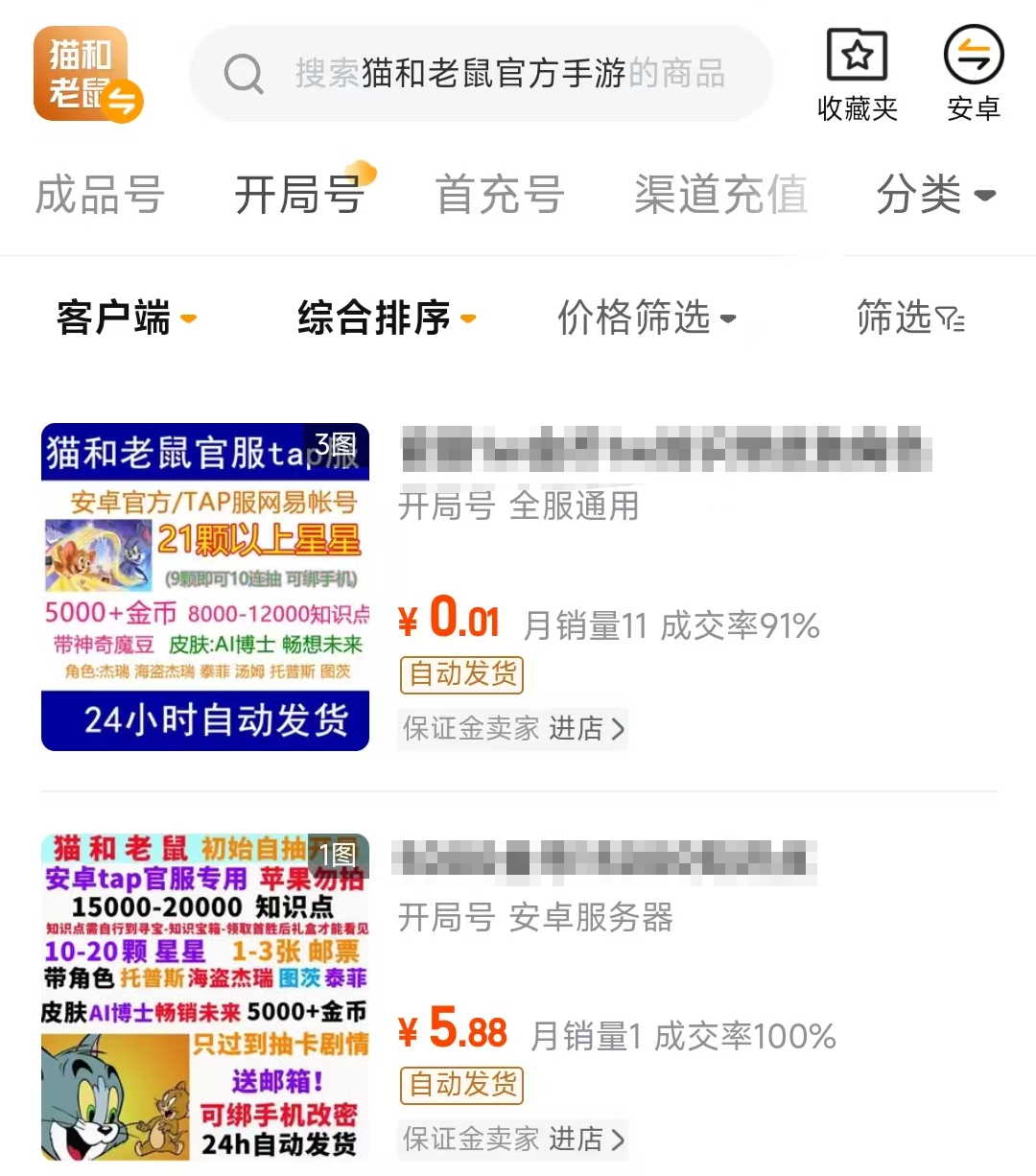Expand the 分类 category dropdown

point(935,195)
